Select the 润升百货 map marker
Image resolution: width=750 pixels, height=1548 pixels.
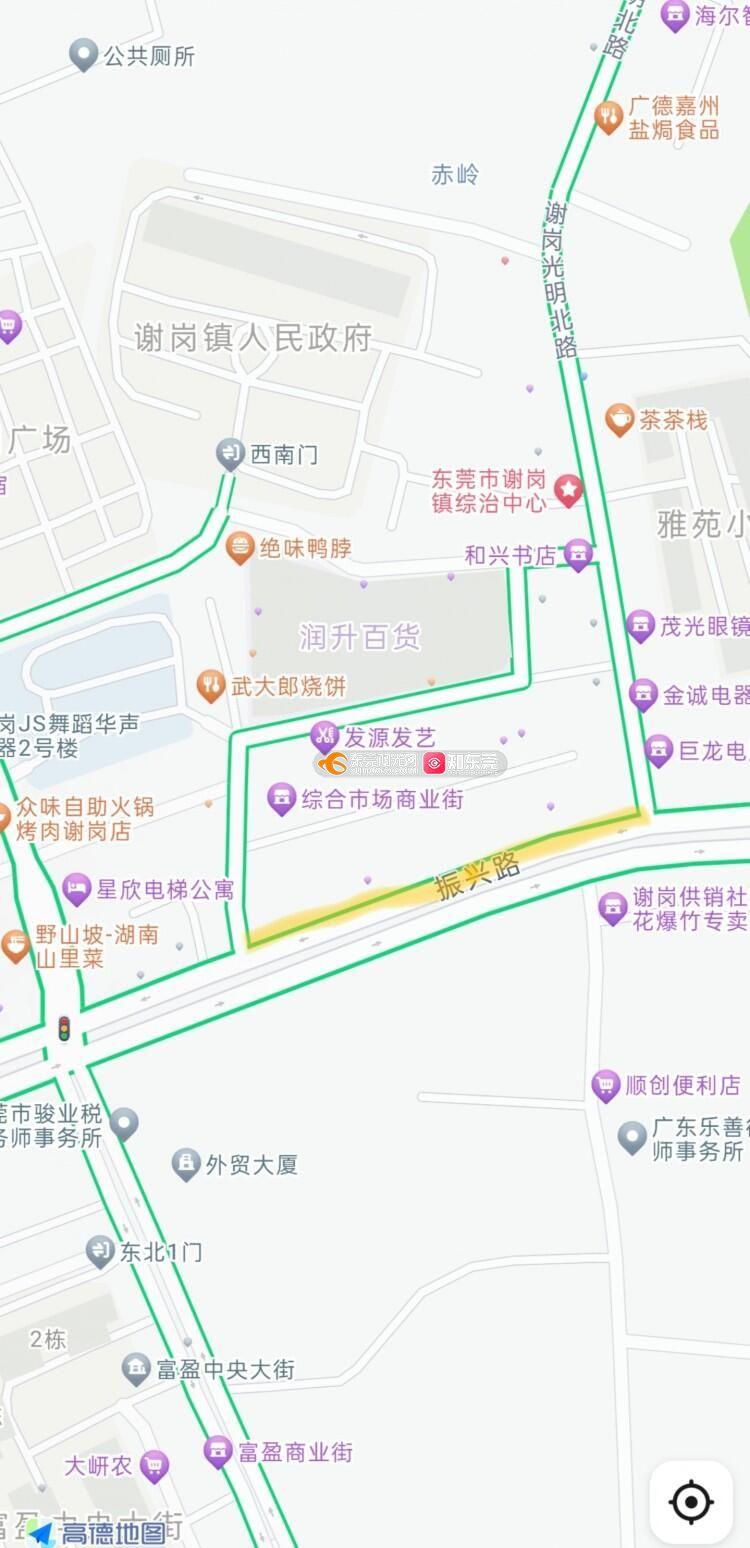(360, 637)
